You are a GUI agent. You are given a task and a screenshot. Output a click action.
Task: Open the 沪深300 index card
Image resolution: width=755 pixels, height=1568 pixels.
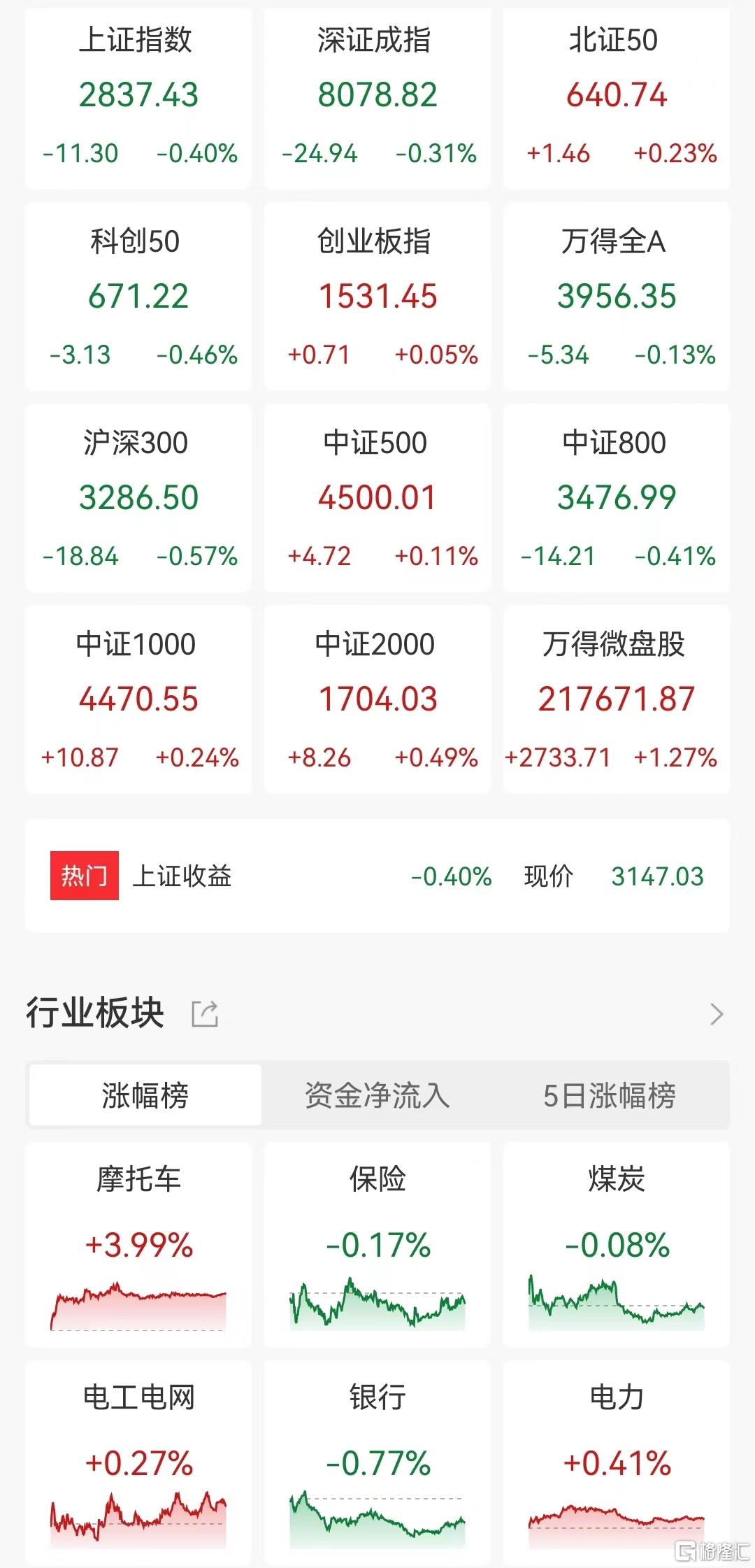138,498
